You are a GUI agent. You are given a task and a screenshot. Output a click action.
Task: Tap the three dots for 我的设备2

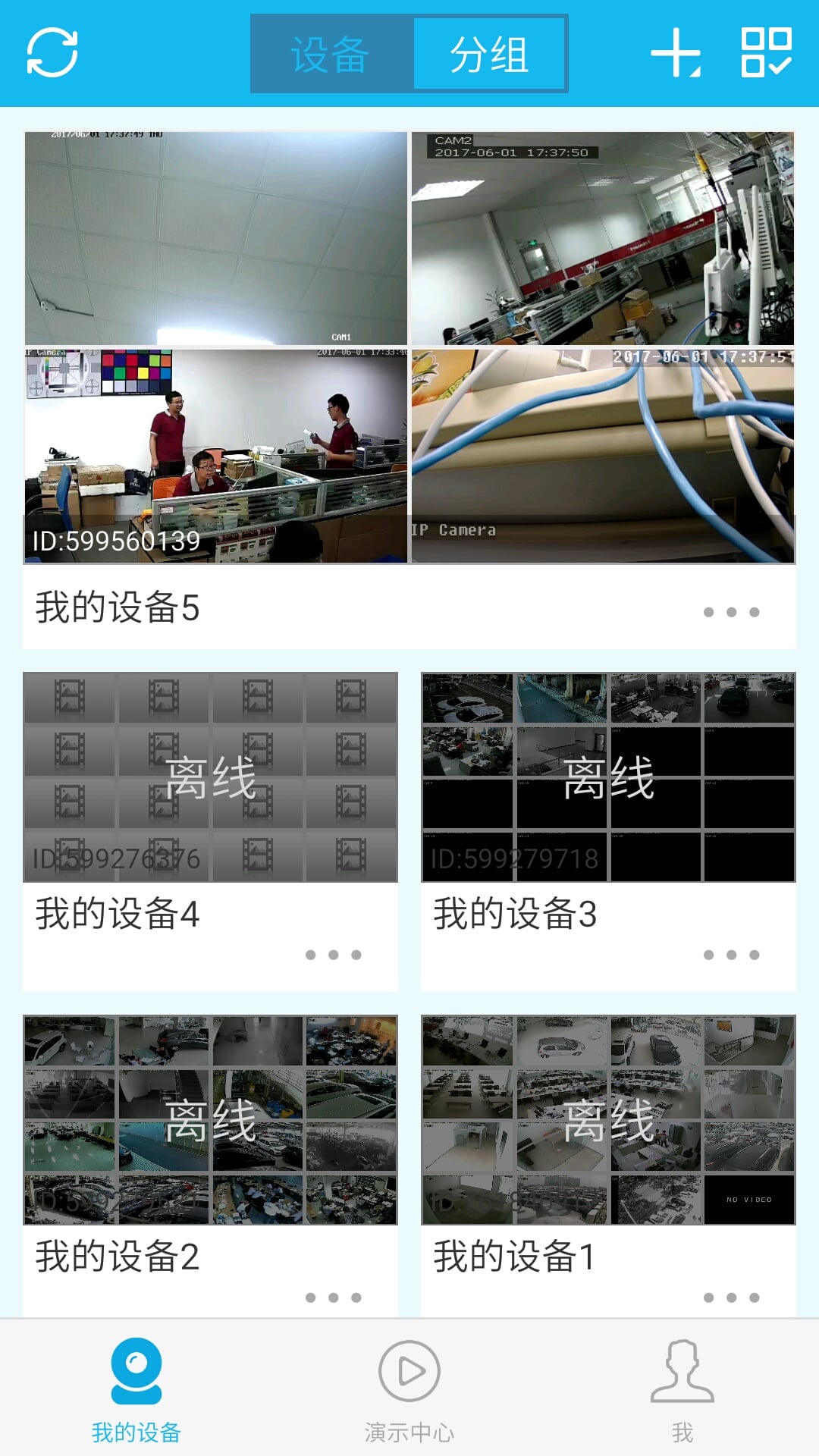pyautogui.click(x=333, y=1298)
